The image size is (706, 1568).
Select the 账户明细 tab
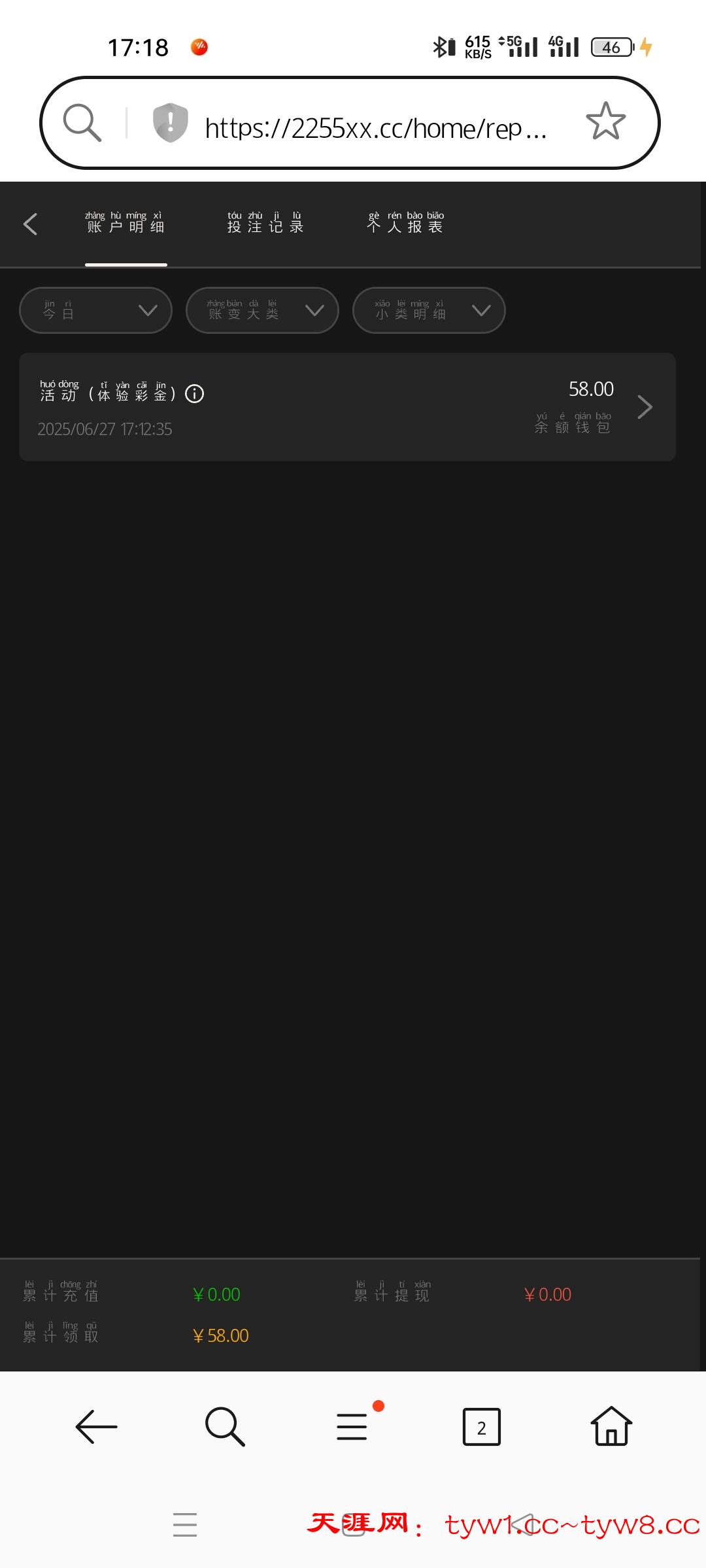126,223
